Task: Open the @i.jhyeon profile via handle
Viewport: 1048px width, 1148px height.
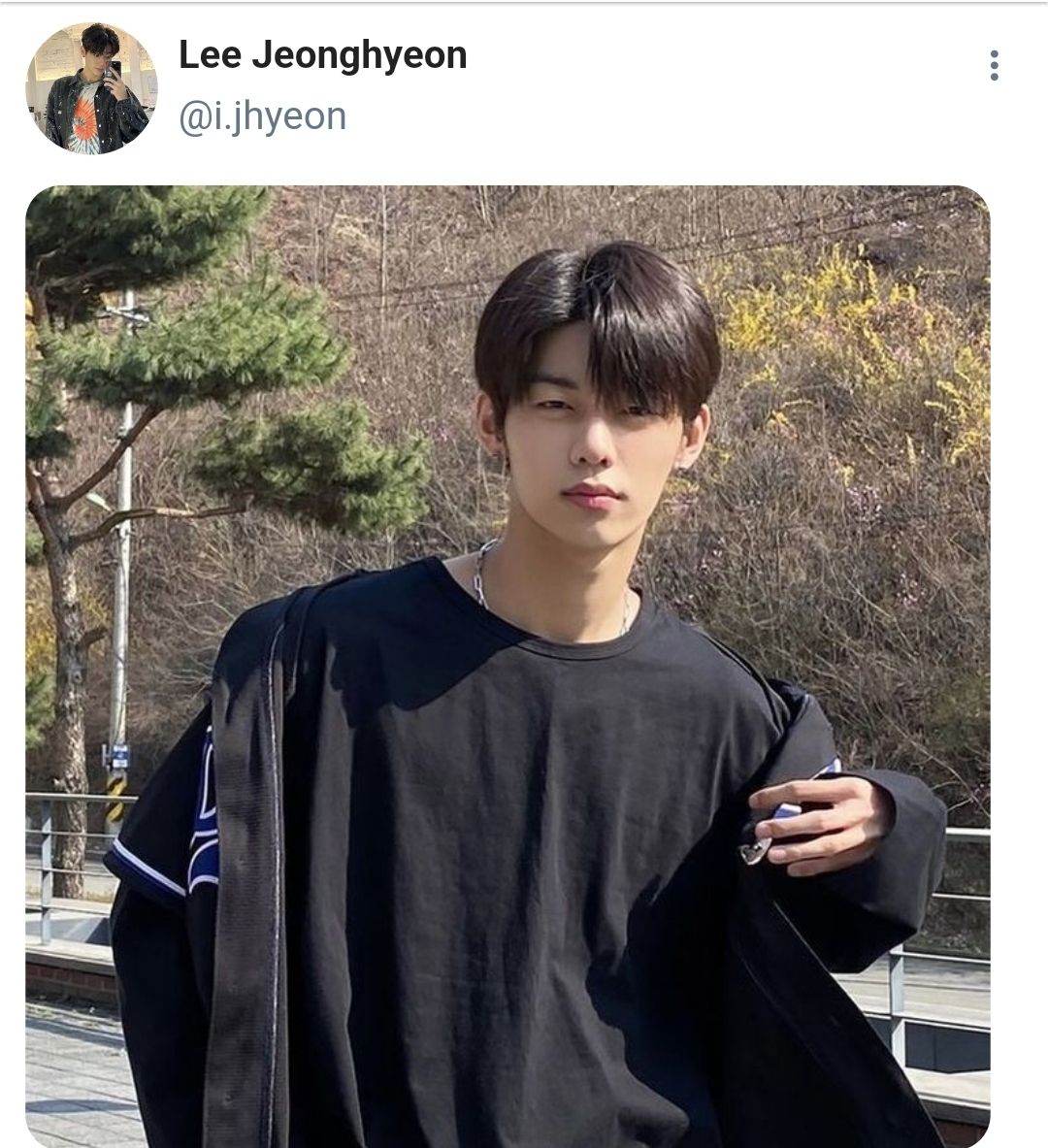Action: pos(262,116)
